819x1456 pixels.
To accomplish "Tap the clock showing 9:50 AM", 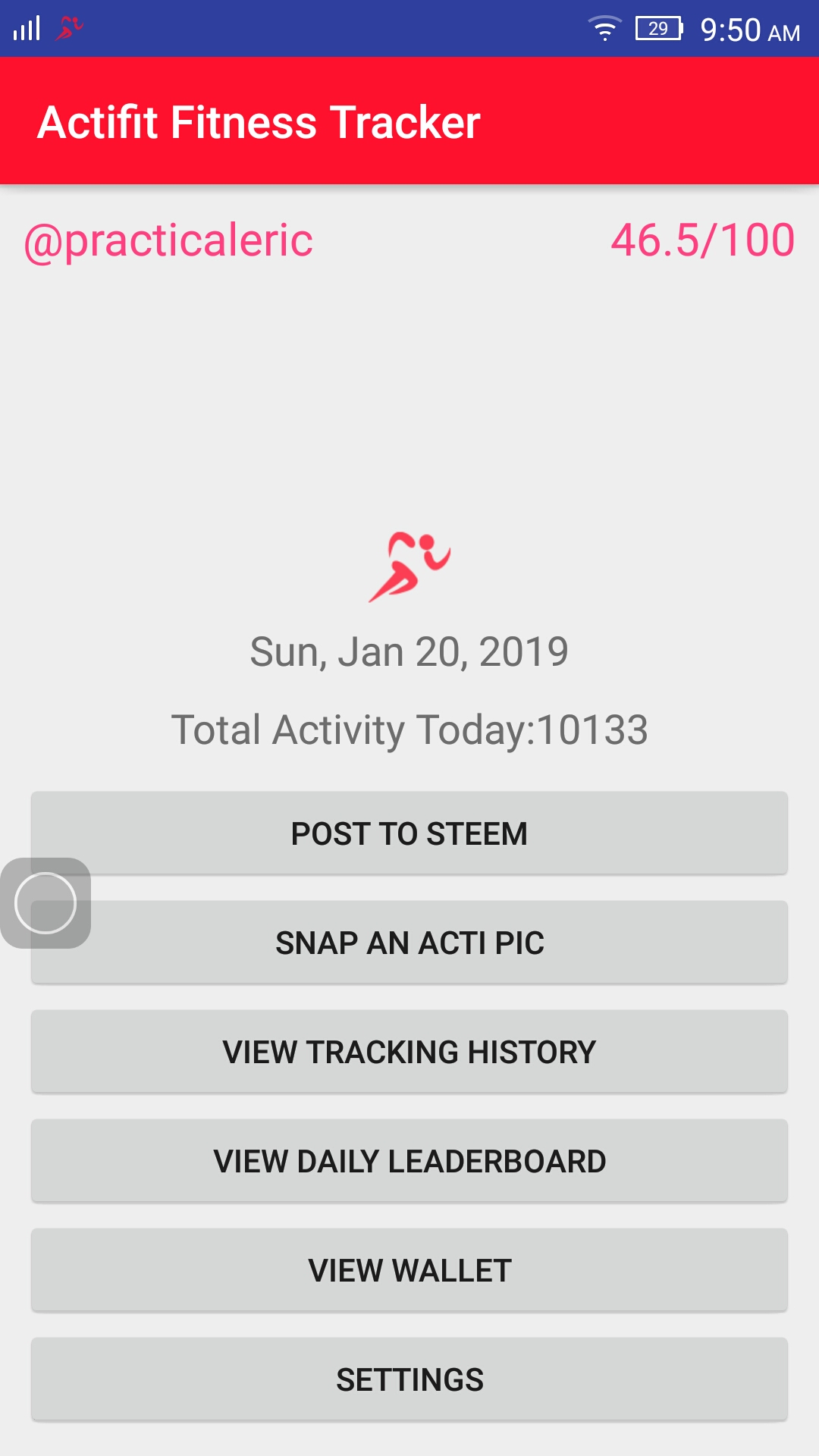I will [747, 29].
